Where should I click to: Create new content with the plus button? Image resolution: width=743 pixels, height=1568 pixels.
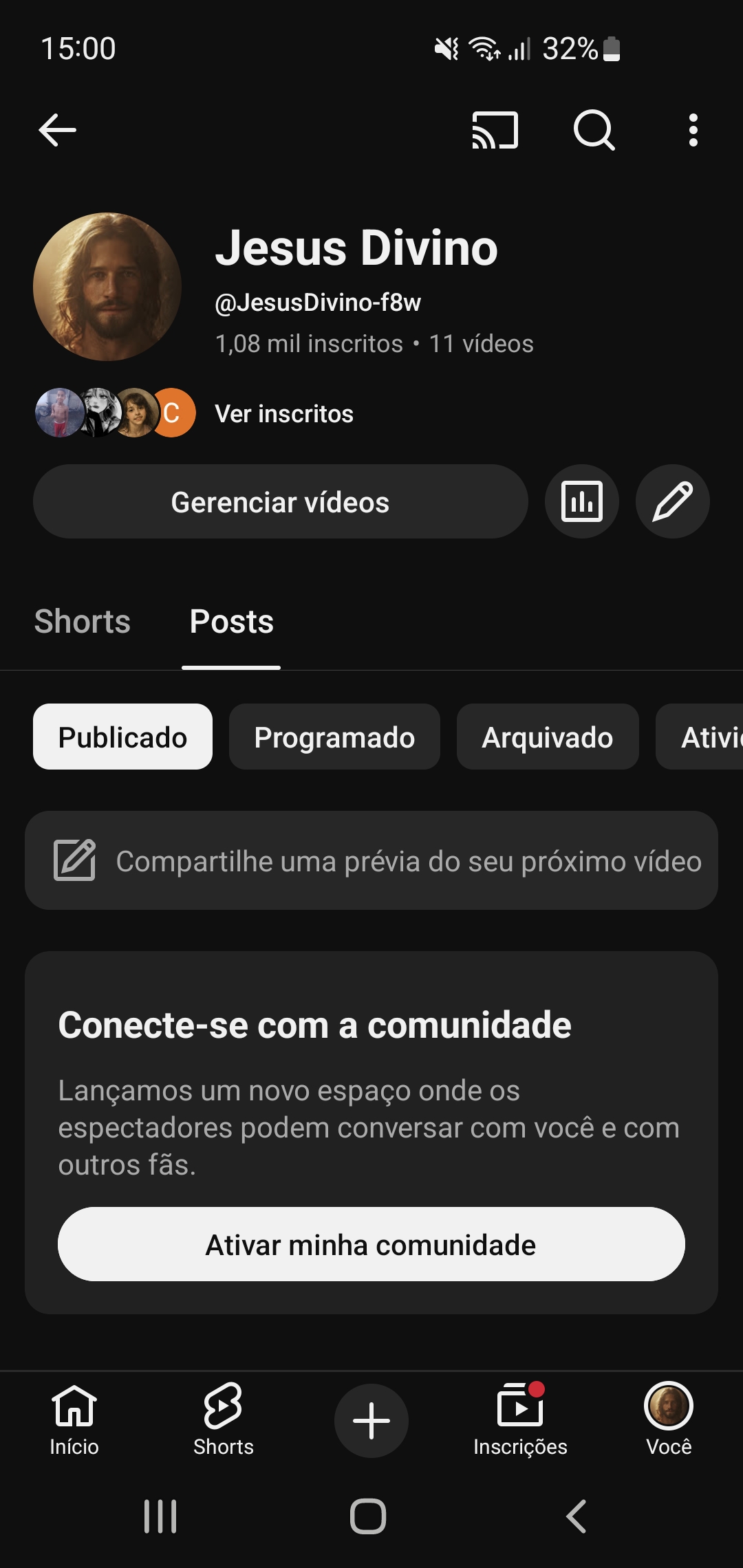coord(371,1421)
